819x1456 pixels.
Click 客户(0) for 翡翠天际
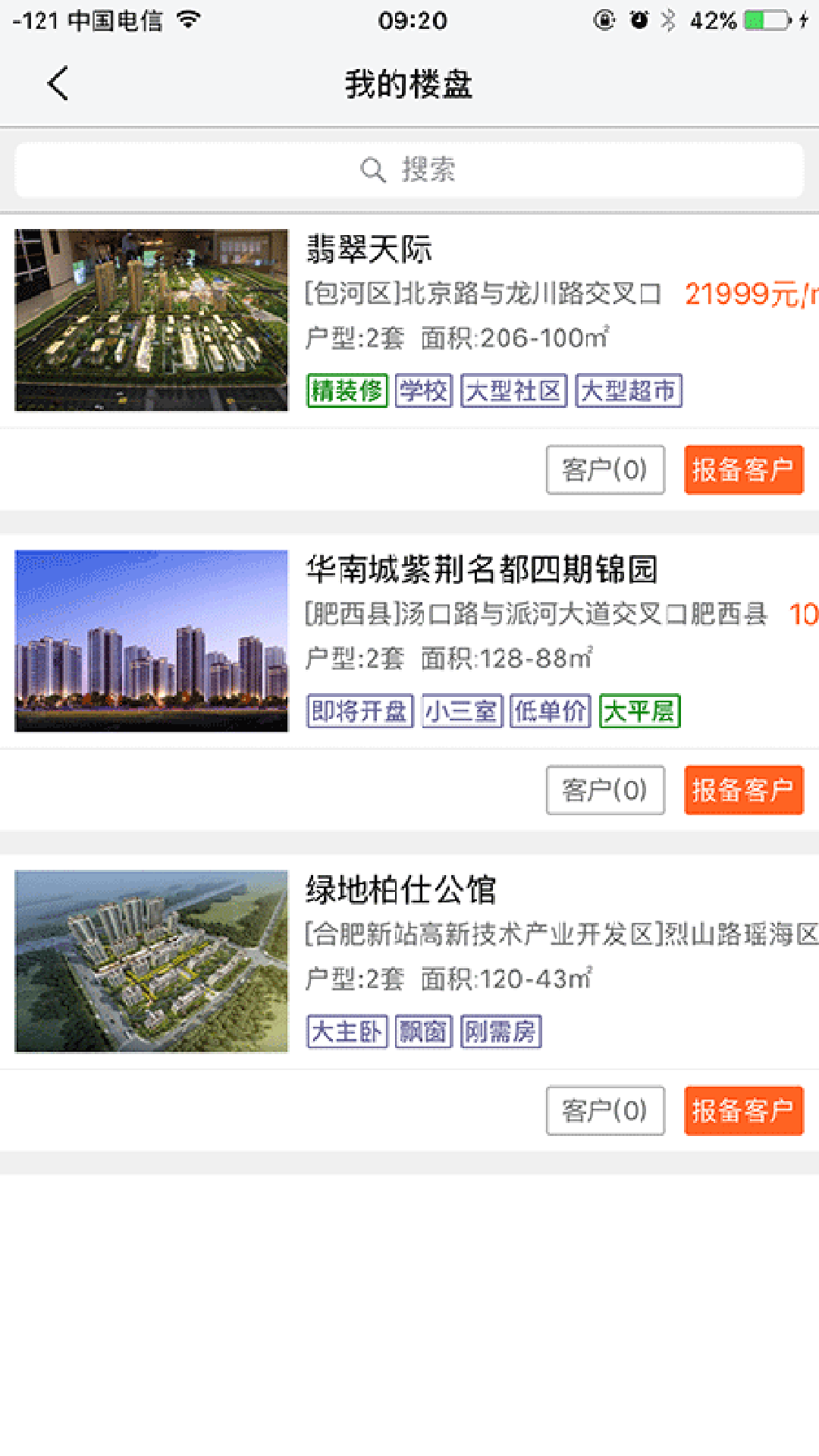(605, 469)
